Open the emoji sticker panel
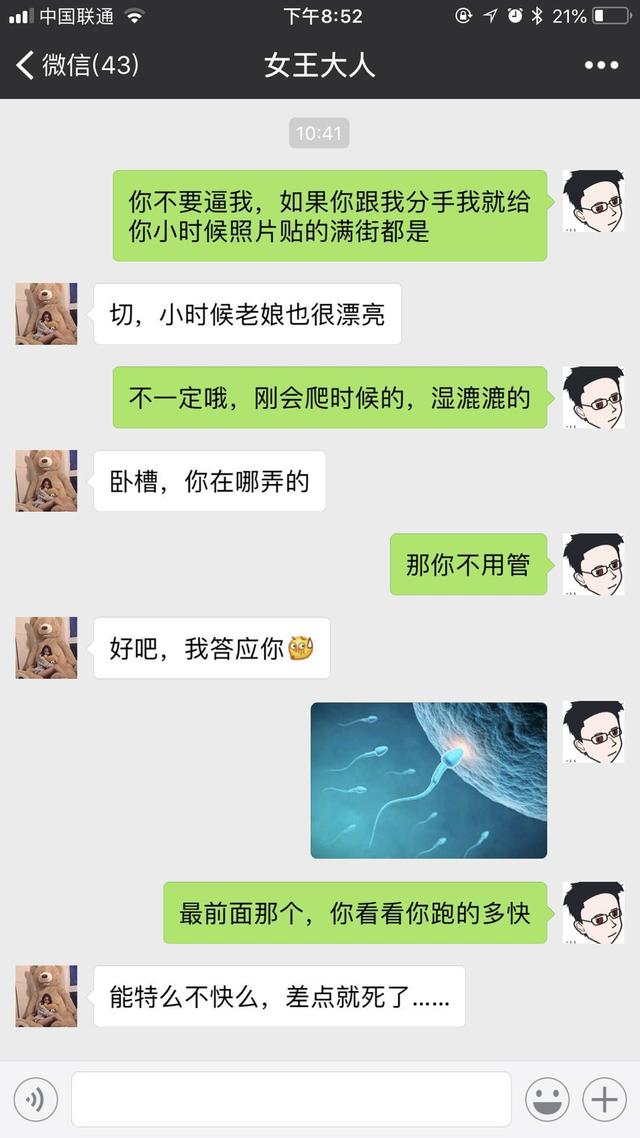640x1138 pixels. [547, 1100]
